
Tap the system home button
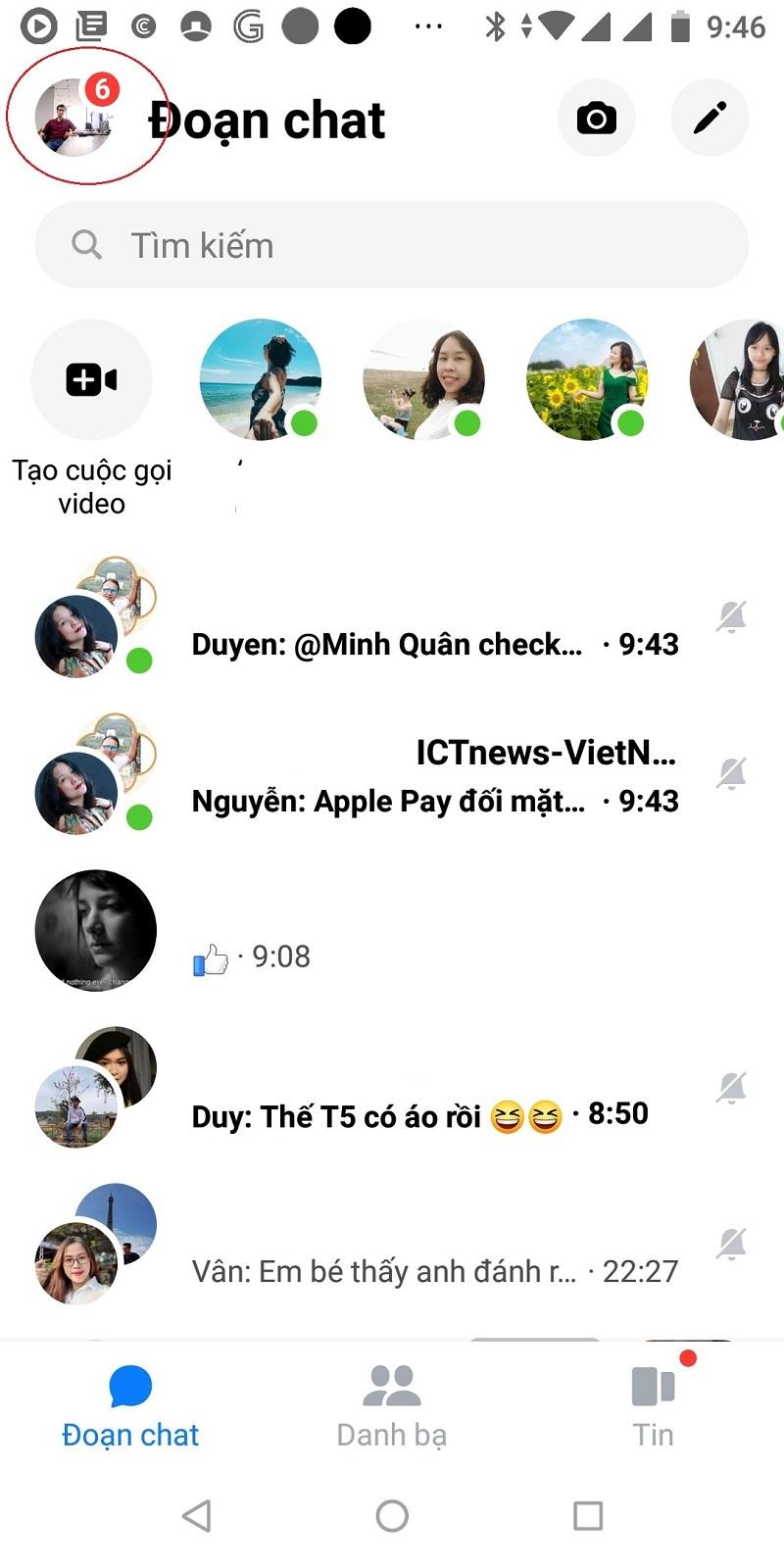pos(392,1515)
